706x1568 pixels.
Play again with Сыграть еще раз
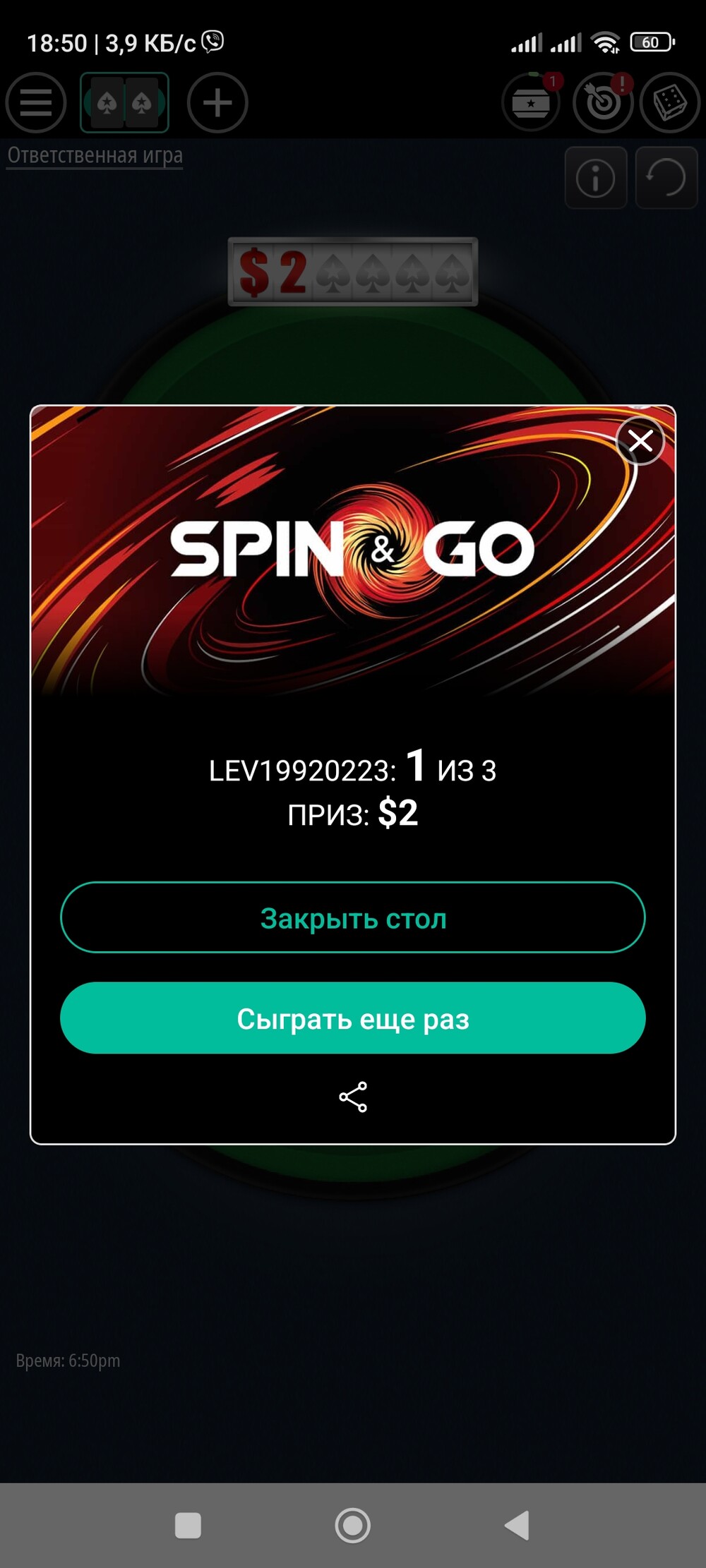click(x=353, y=1018)
